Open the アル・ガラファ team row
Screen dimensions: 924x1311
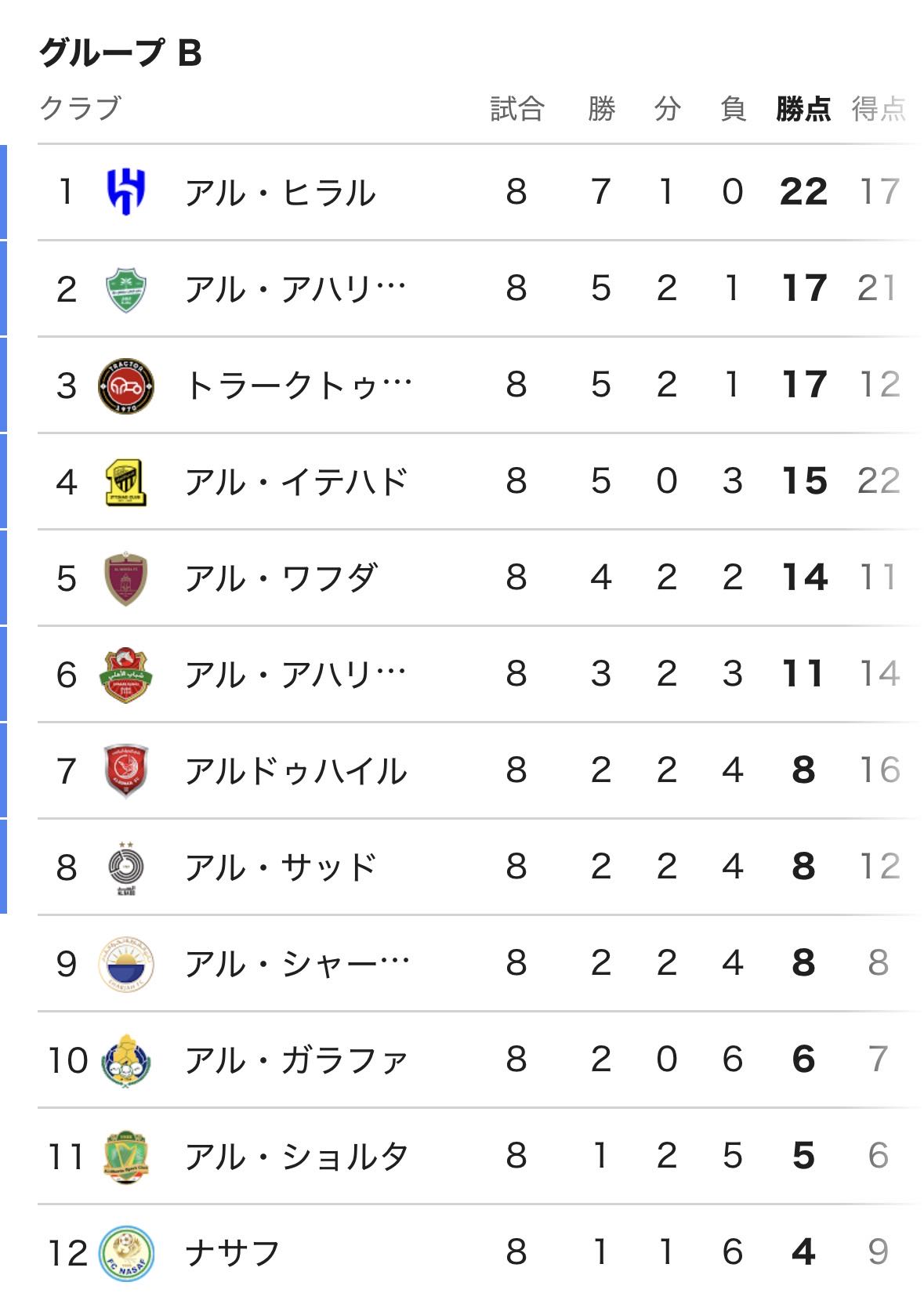point(476,1059)
